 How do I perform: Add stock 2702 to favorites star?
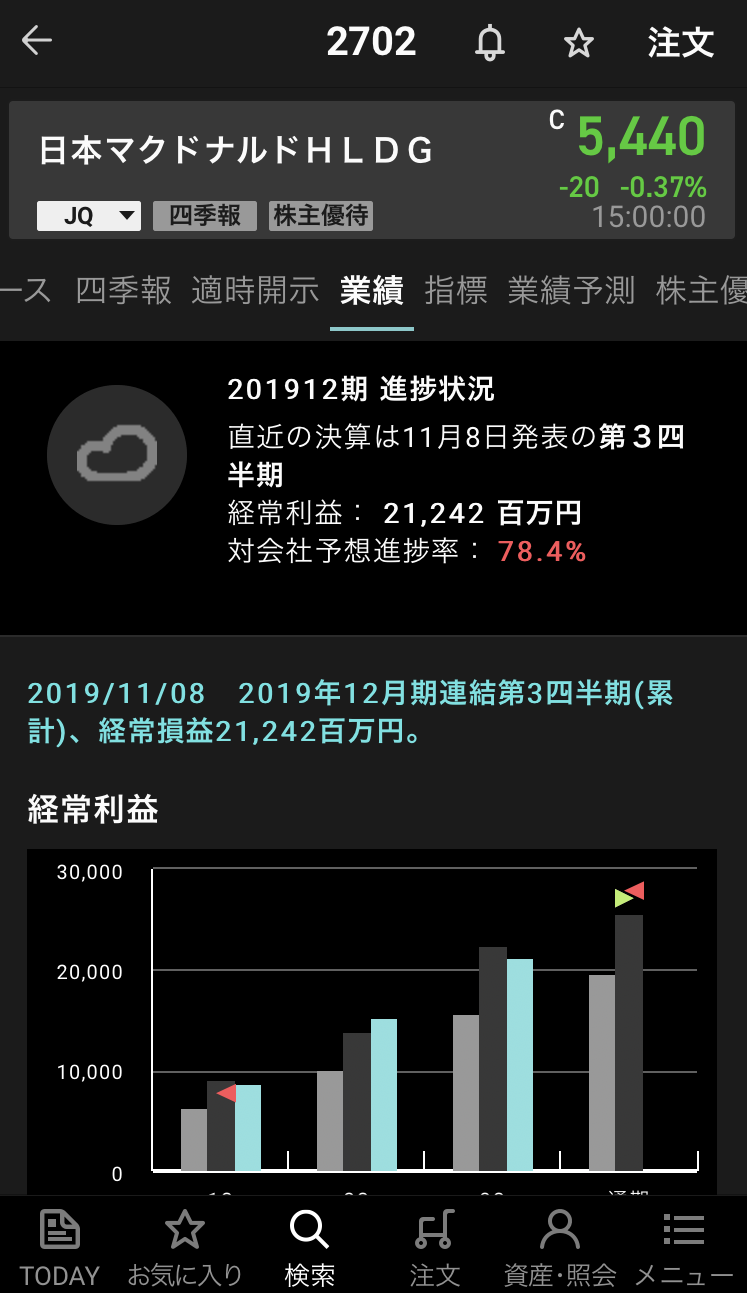pyautogui.click(x=579, y=43)
